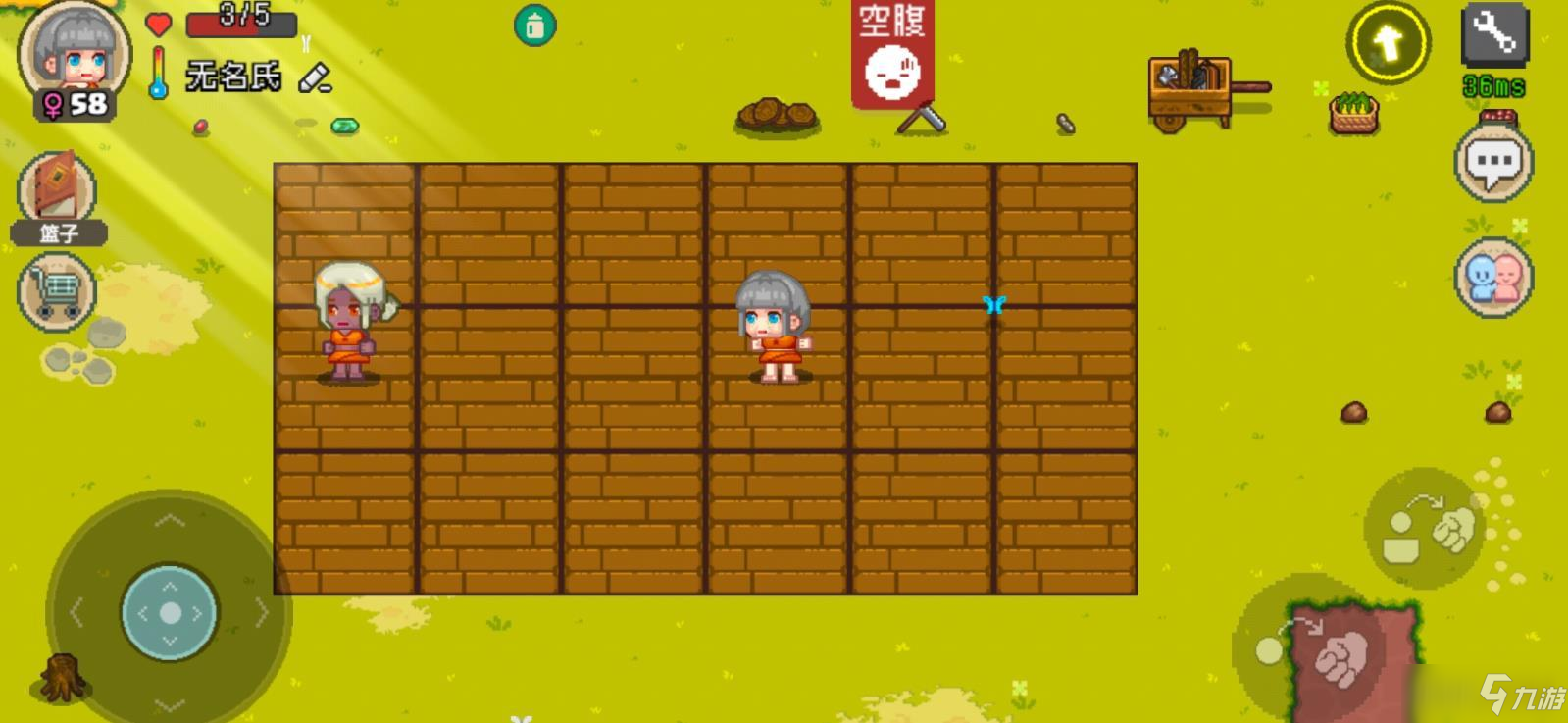Open the family members icon
Screen dimensions: 1568x723
click(x=1493, y=278)
